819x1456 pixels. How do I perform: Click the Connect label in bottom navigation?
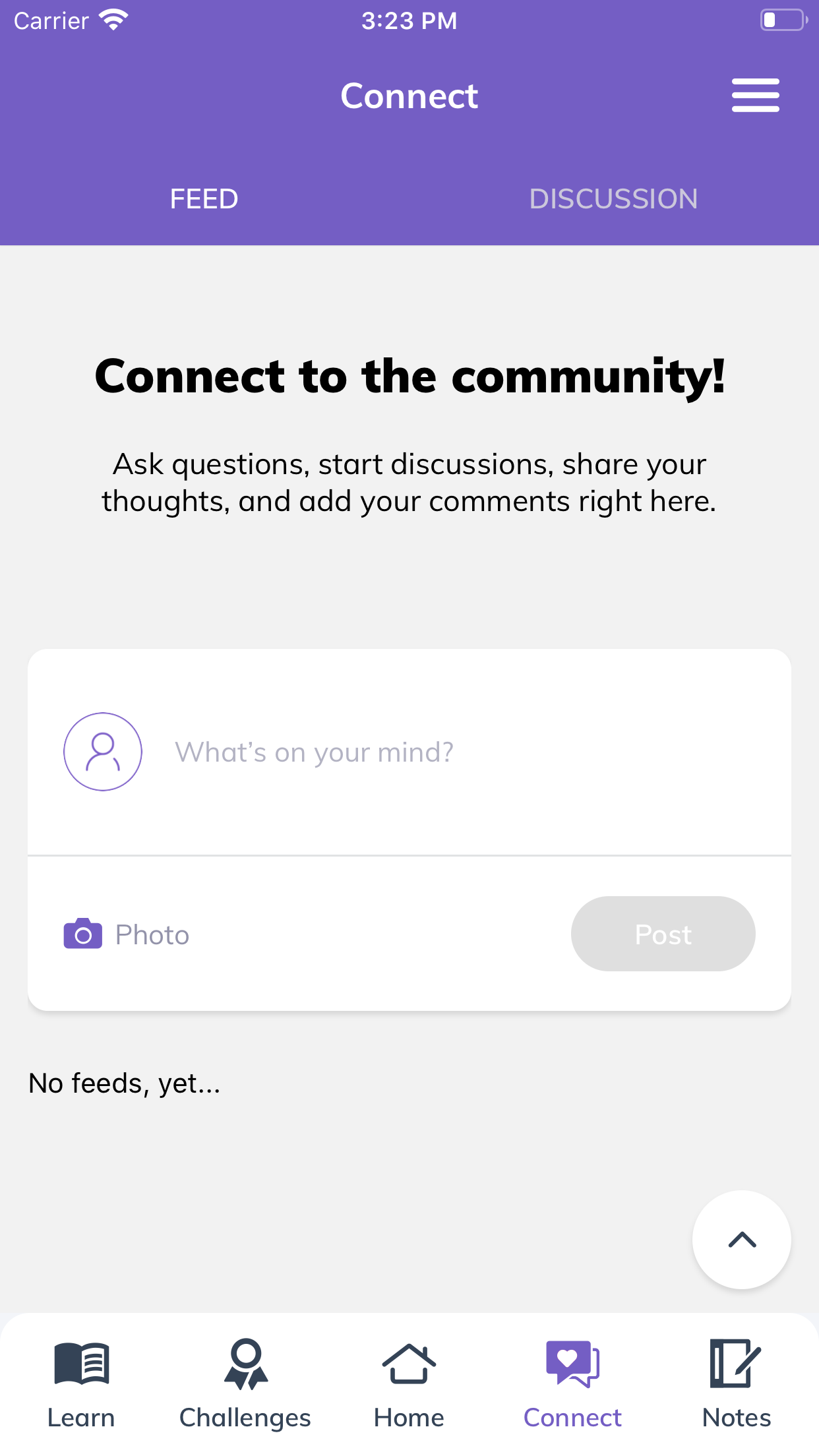tap(572, 1415)
